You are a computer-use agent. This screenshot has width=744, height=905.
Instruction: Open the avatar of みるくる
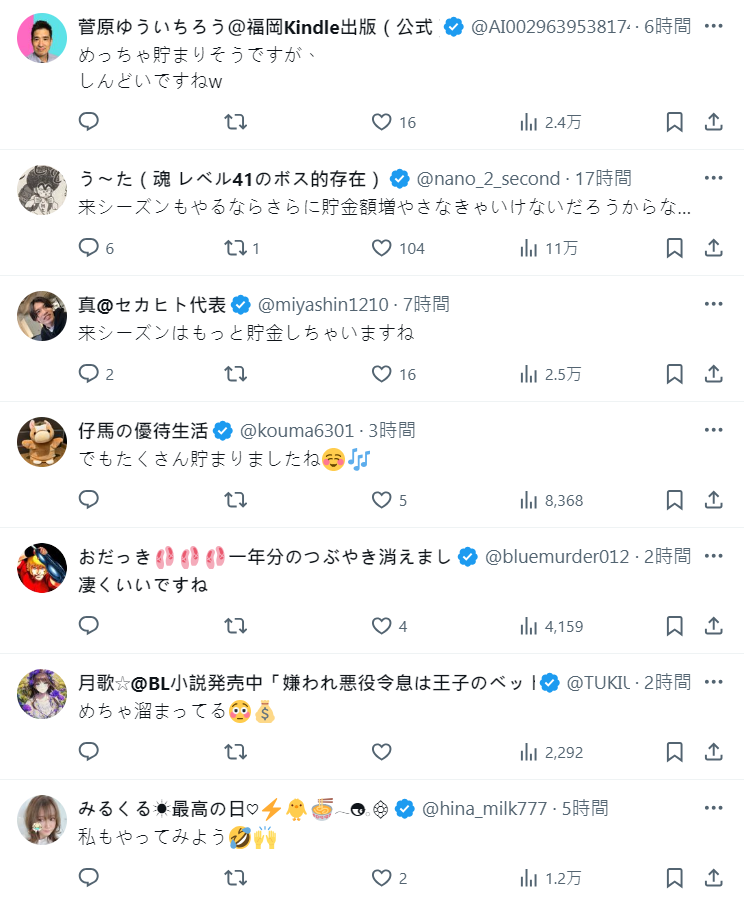pos(42,819)
